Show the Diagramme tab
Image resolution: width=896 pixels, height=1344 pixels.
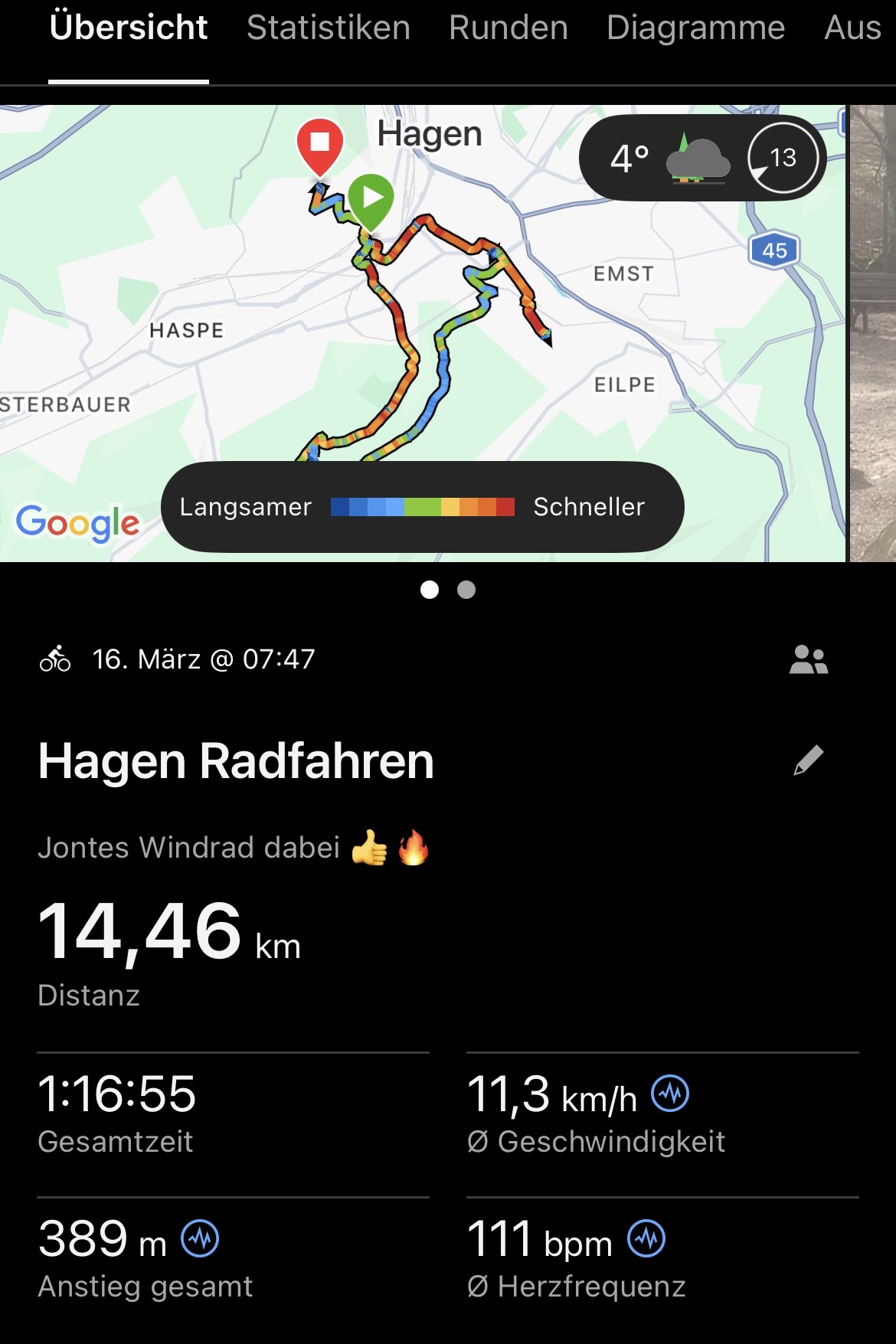point(695,28)
